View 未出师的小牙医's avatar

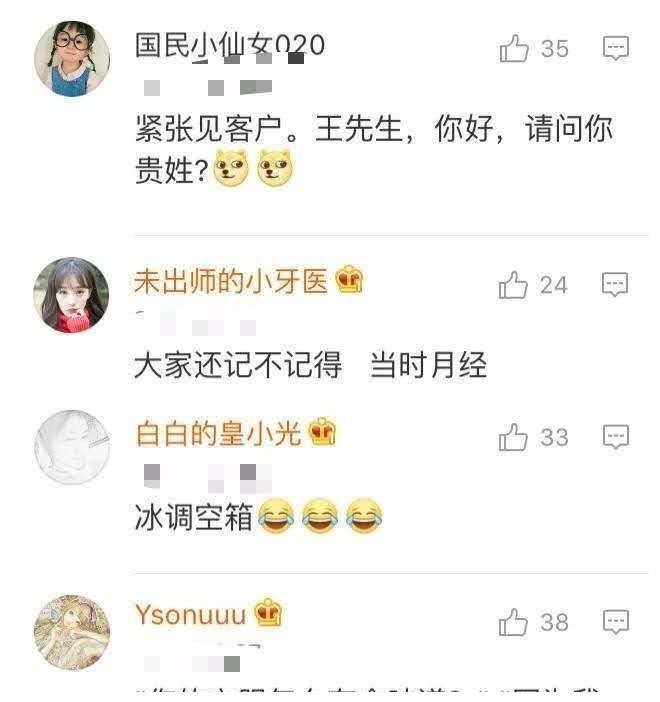72,294
